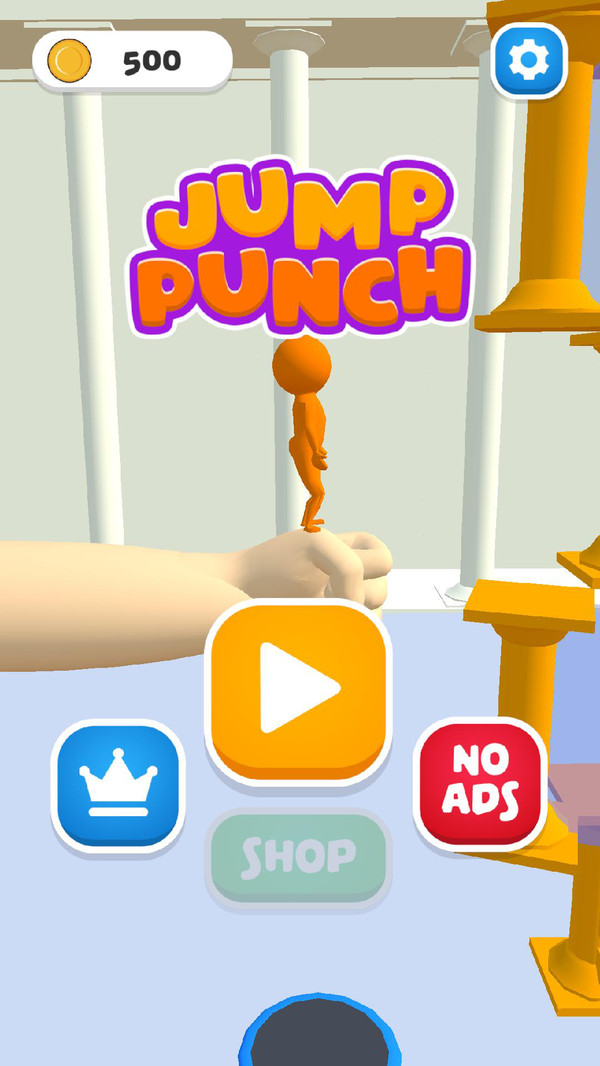Screen dimensions: 600x1066
Task: Tap the red NO ADS button
Action: point(481,782)
